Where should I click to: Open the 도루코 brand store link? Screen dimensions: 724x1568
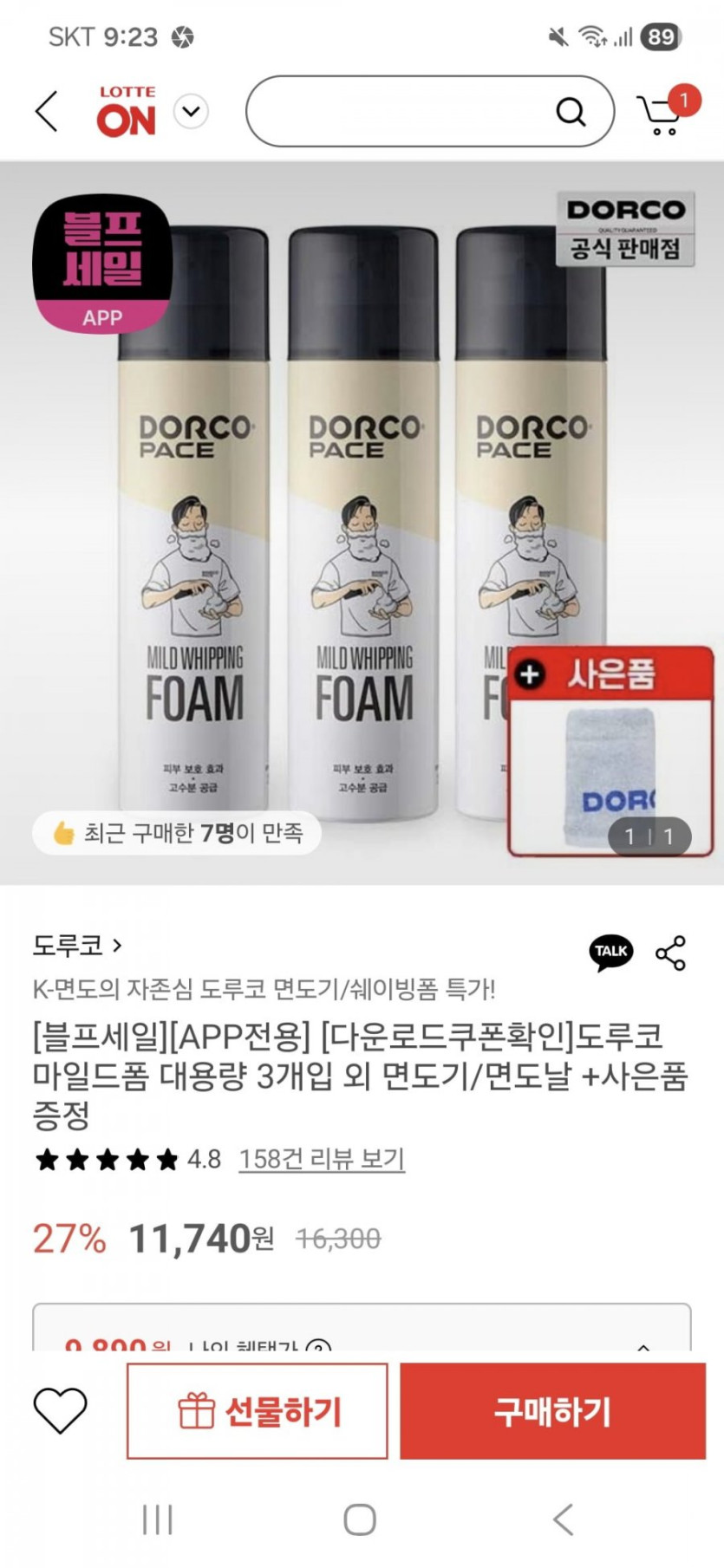76,945
